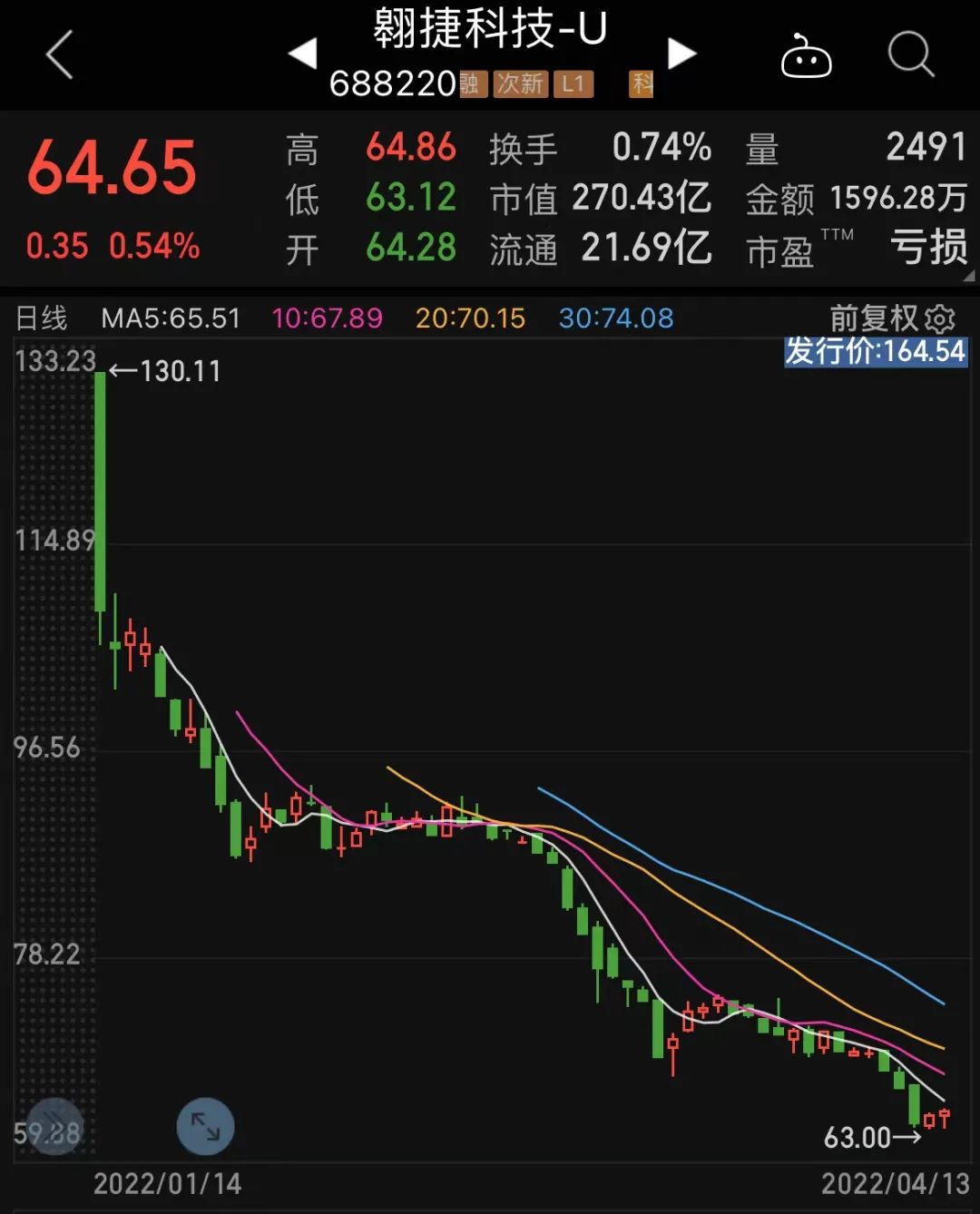Open the 日线 period selector
Image resolution: width=980 pixels, height=1214 pixels.
[x=43, y=318]
